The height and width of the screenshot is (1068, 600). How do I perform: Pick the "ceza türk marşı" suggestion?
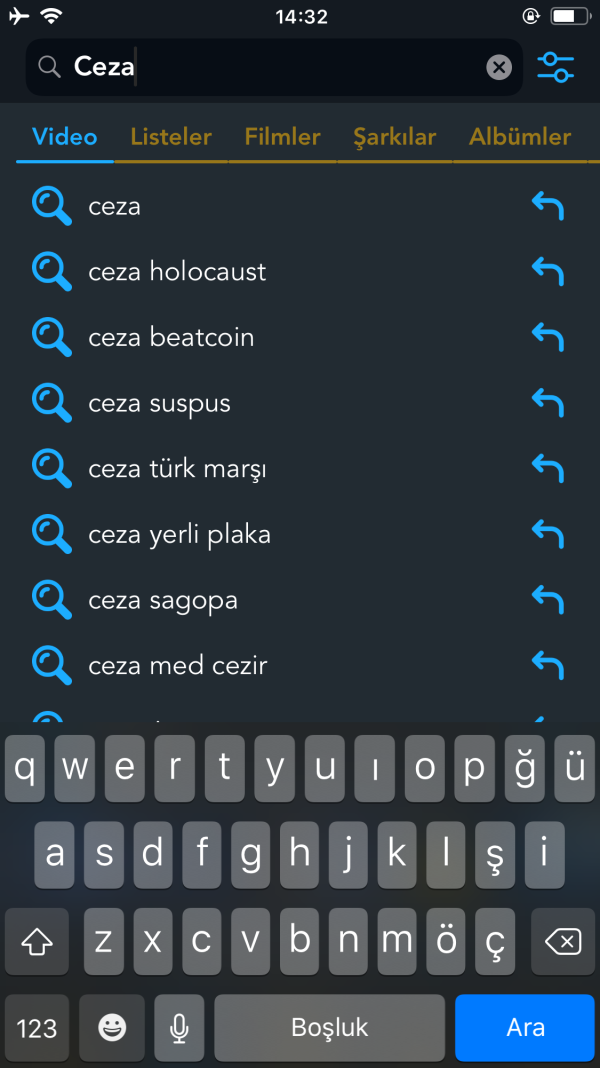click(x=177, y=469)
